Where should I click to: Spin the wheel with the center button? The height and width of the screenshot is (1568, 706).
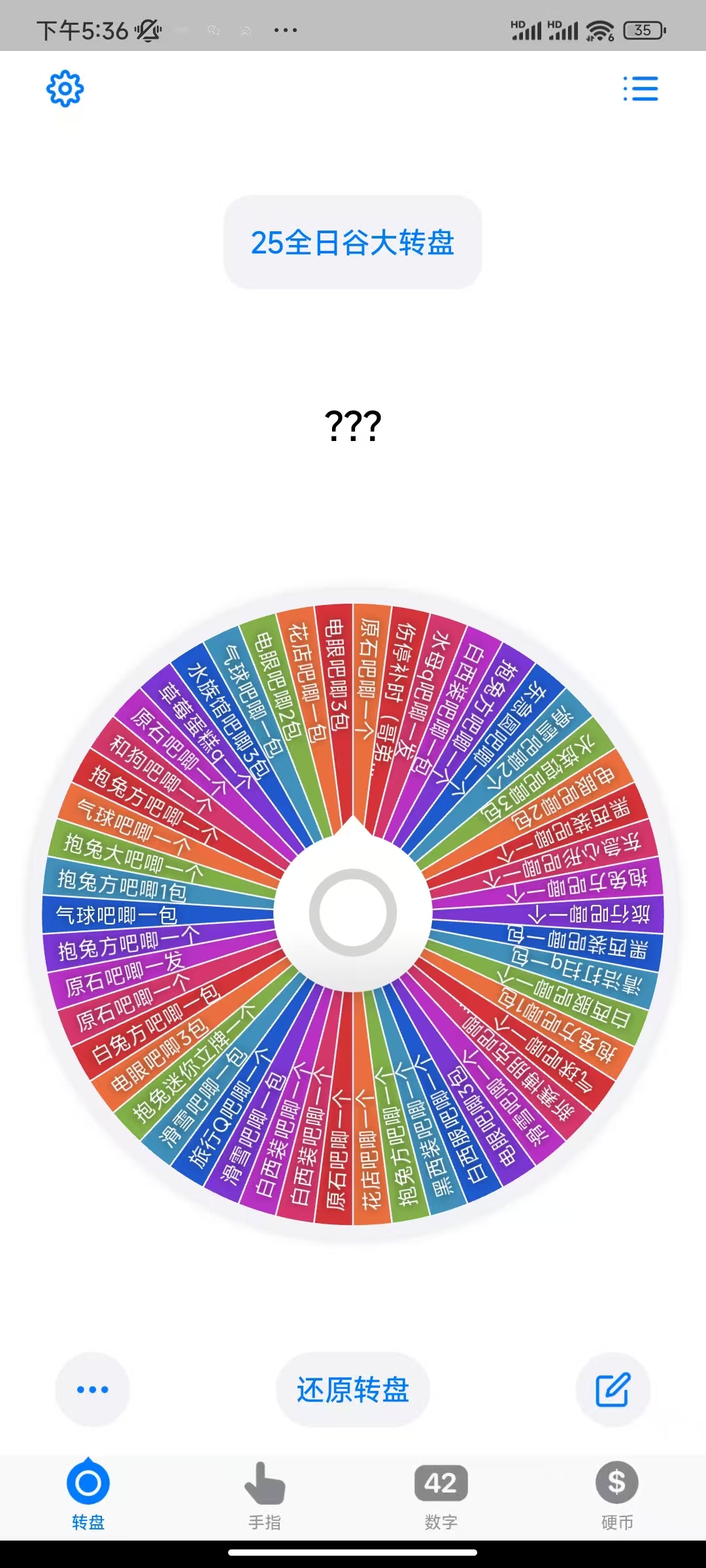pos(353,912)
